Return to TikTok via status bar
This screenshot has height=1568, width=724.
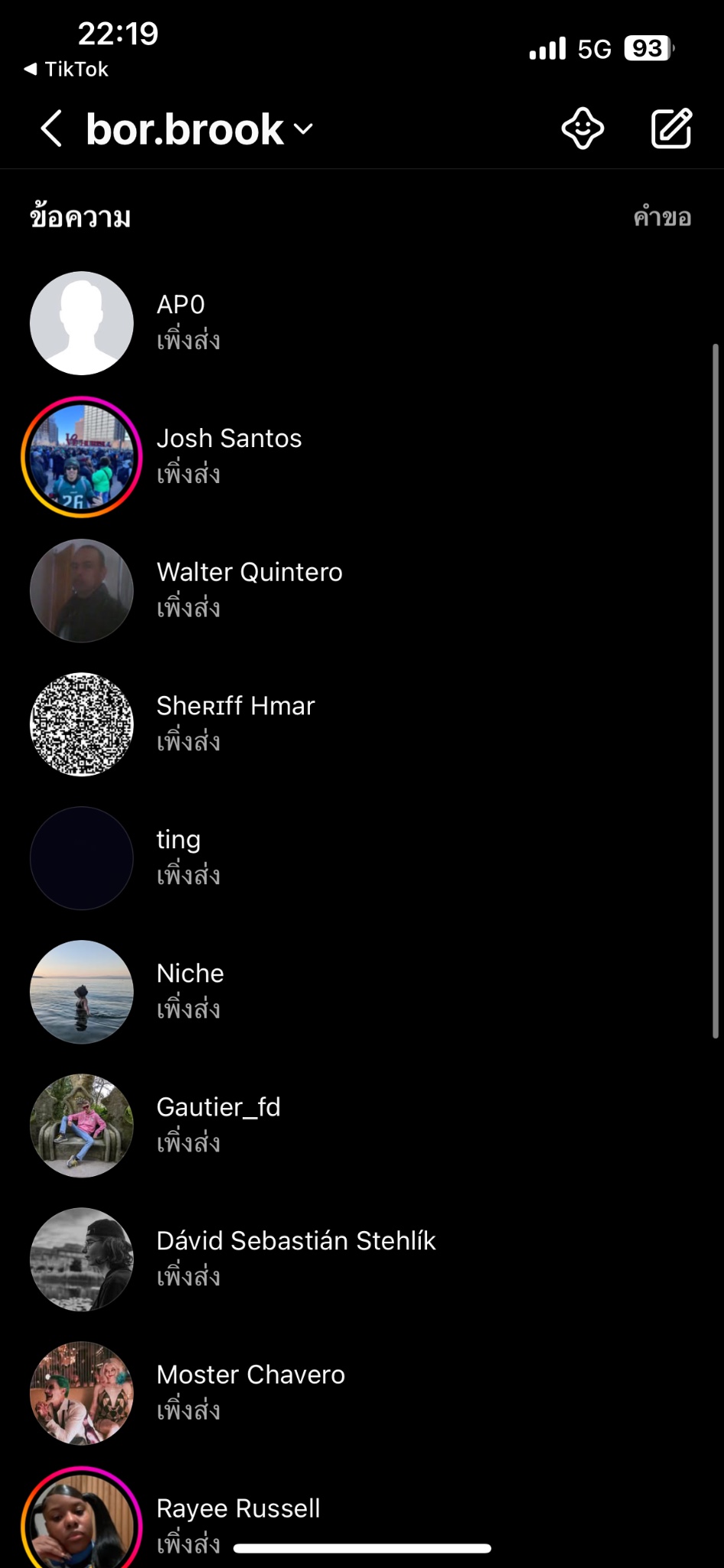coord(67,69)
